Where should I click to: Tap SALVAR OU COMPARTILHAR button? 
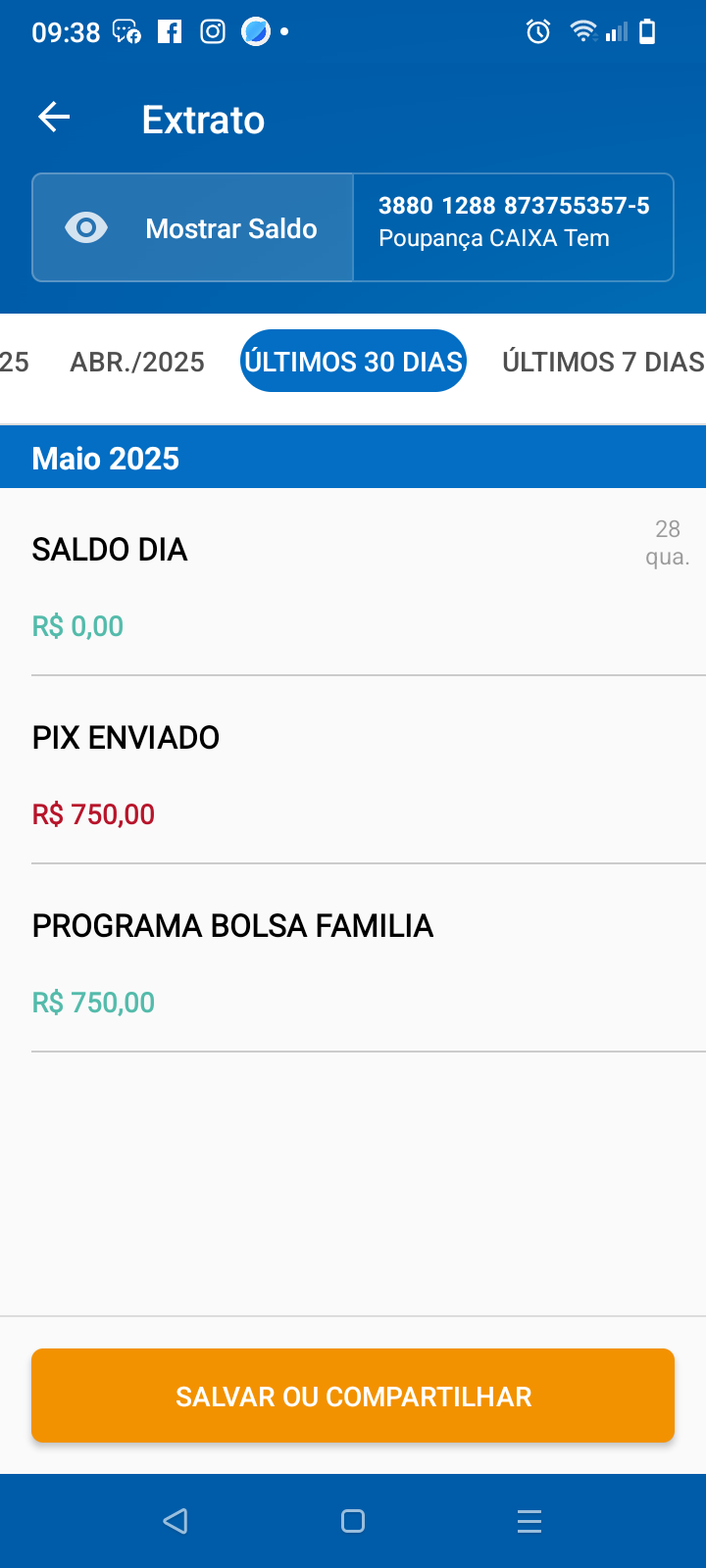[x=353, y=1396]
